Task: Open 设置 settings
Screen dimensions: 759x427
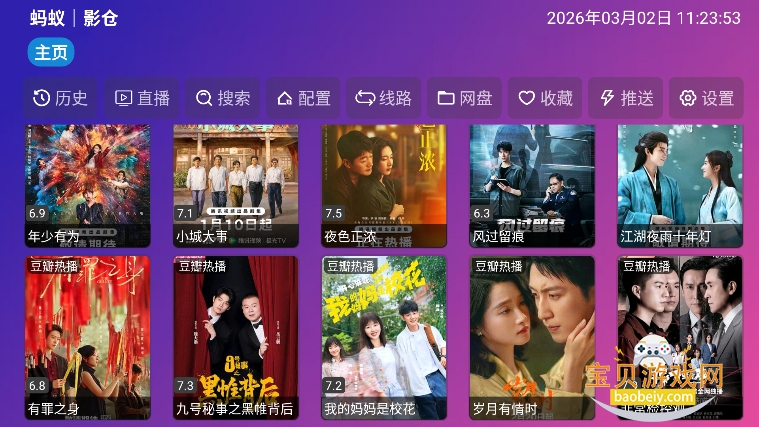Action: pyautogui.click(x=706, y=98)
